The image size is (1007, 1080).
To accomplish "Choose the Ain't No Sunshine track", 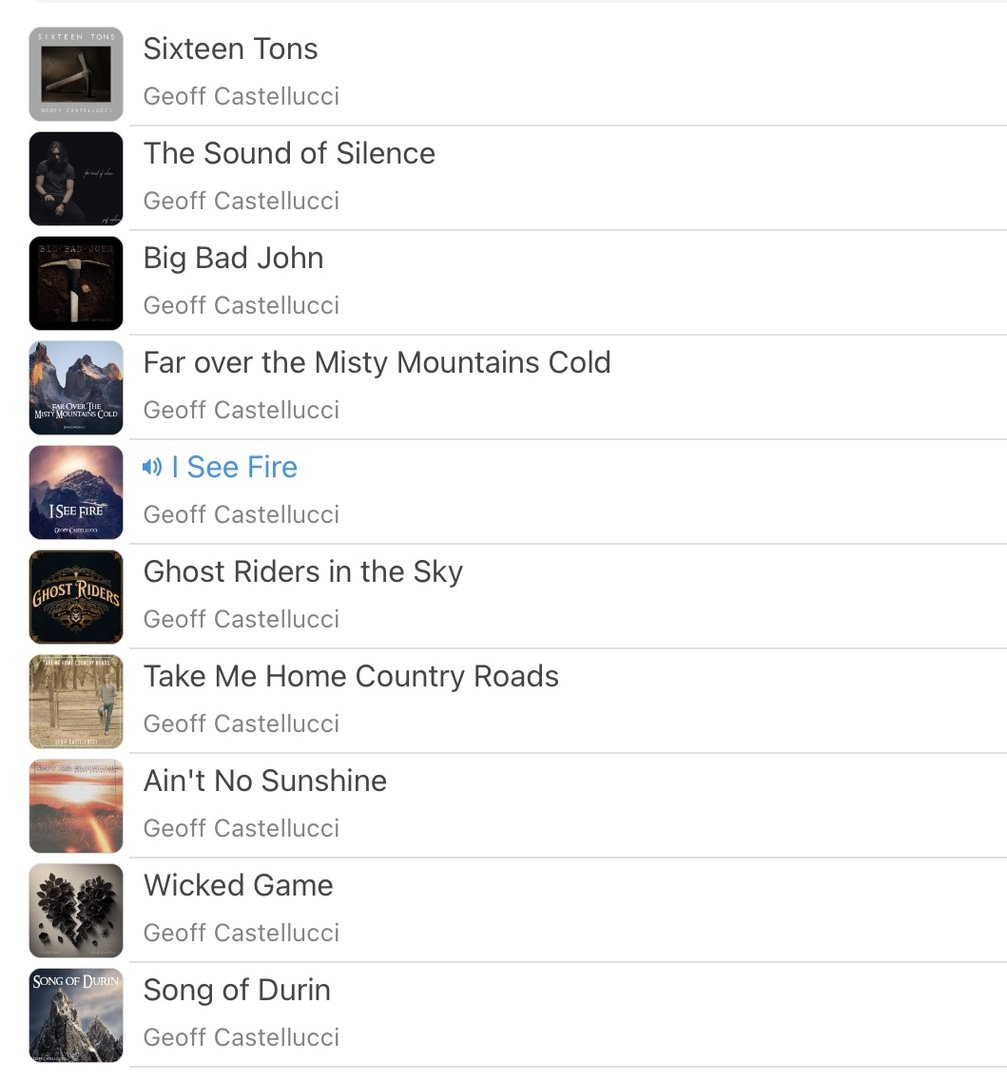I will pyautogui.click(x=265, y=782).
